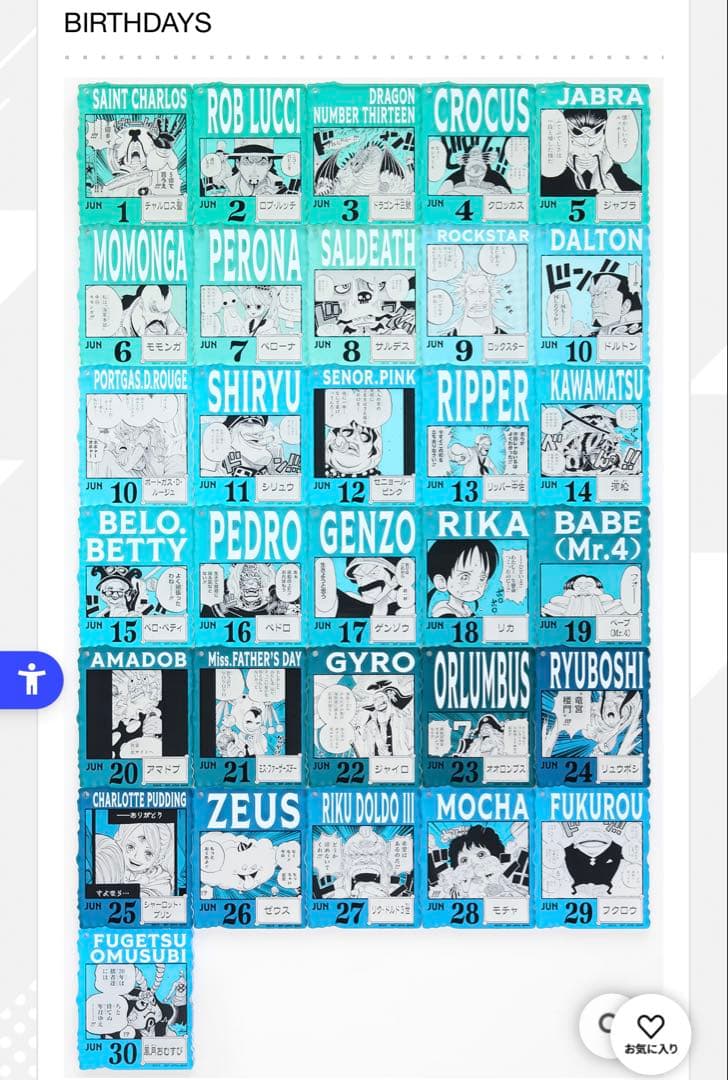Viewport: 728px width, 1080px height.
Task: Open the accessibility options widget
Action: [x=31, y=680]
